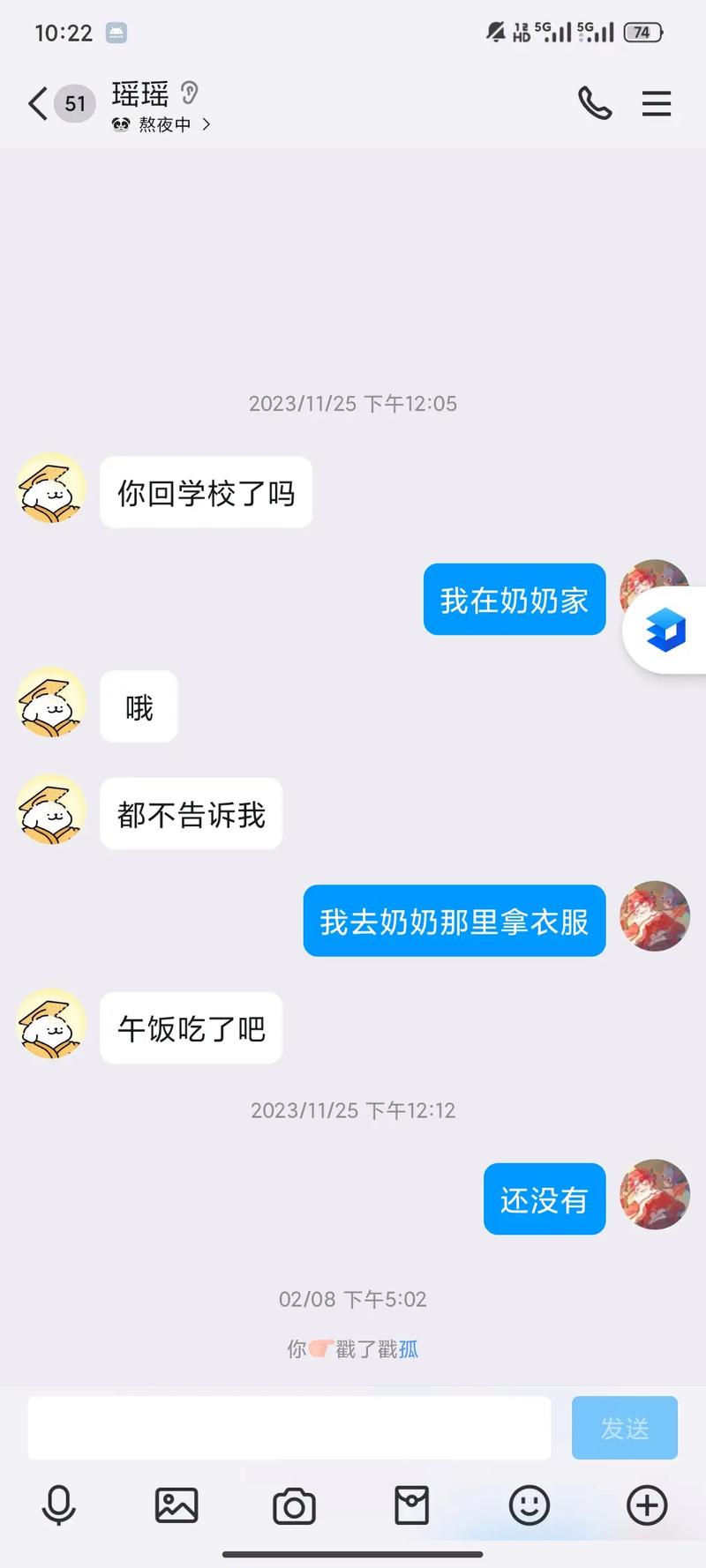
Task: Tap your own avatar beside 还没有
Action: tap(655, 1195)
